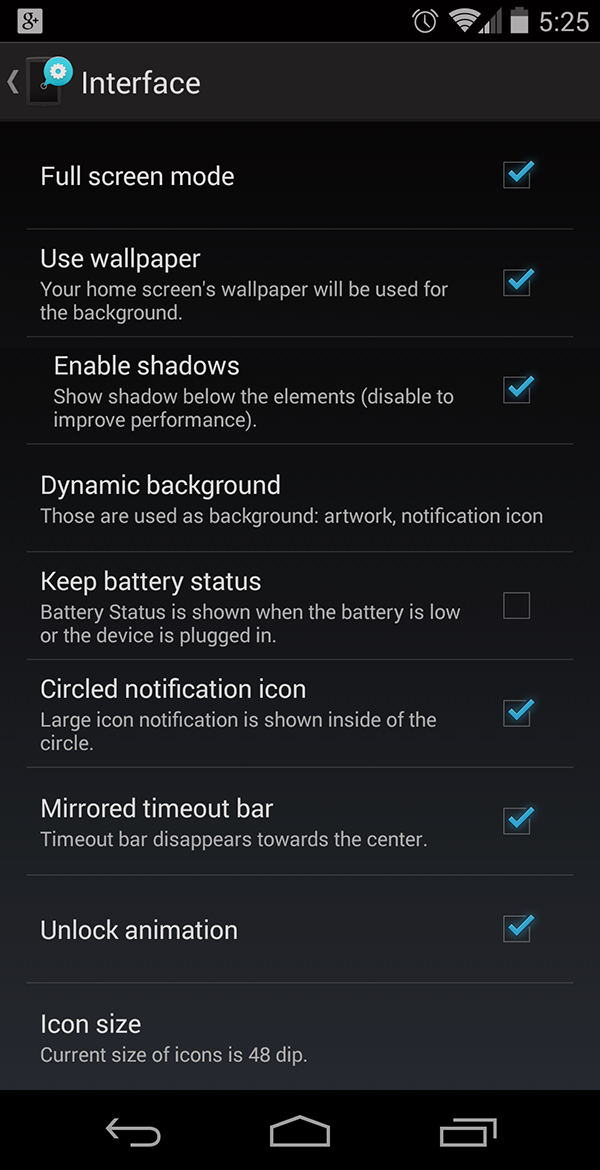Image resolution: width=600 pixels, height=1170 pixels.
Task: Open Dynamic background settings
Action: (x=300, y=498)
